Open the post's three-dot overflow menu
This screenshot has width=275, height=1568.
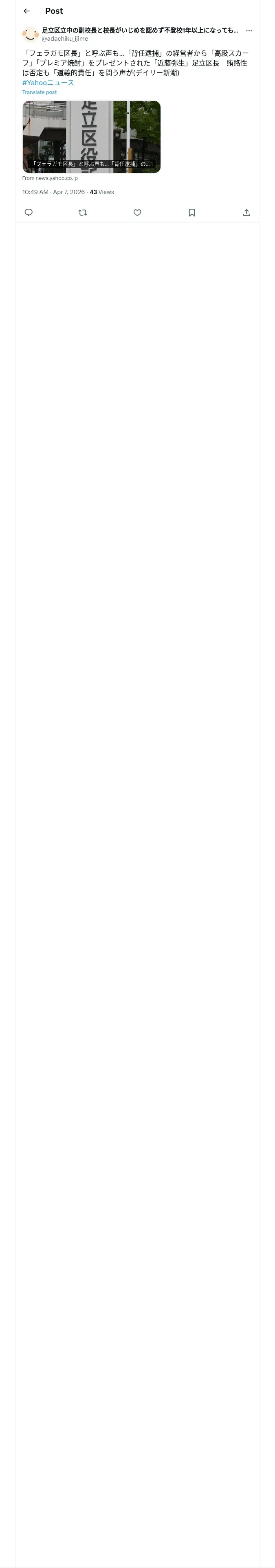click(249, 31)
